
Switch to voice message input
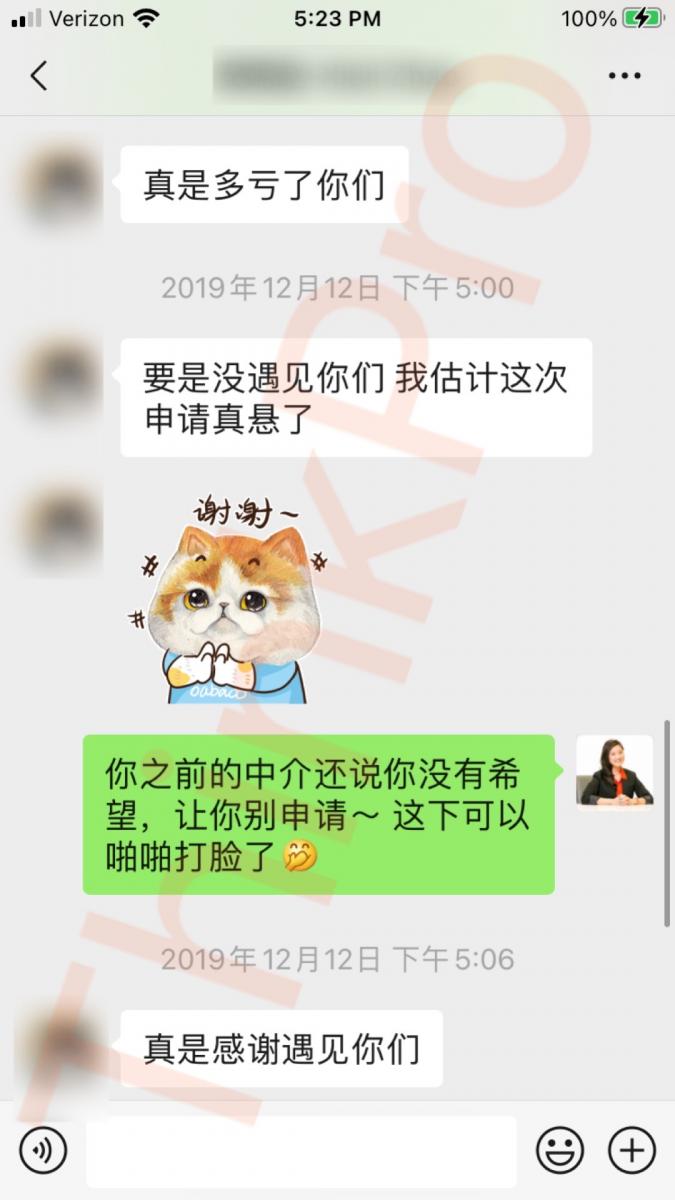coord(43,1150)
